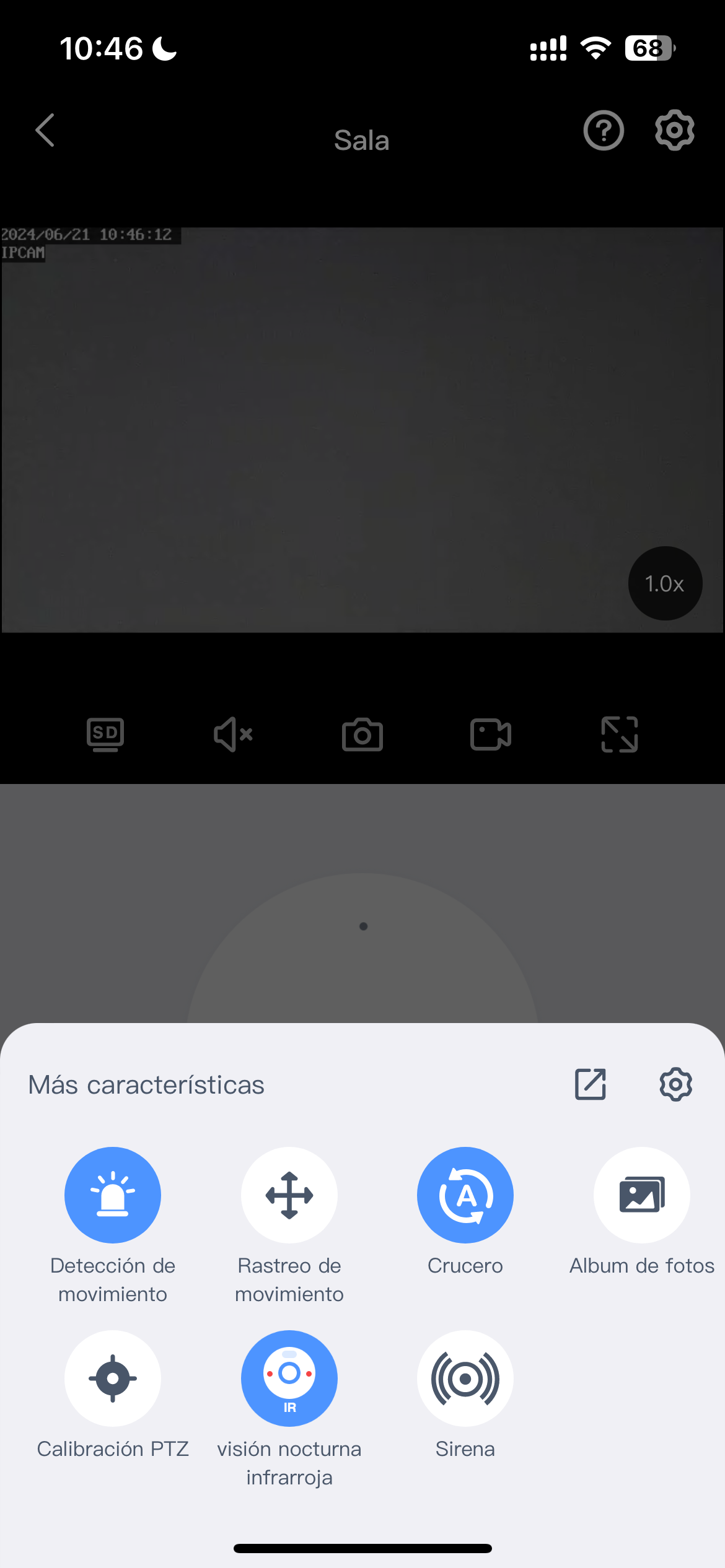Activate the Sirena

tap(465, 1378)
